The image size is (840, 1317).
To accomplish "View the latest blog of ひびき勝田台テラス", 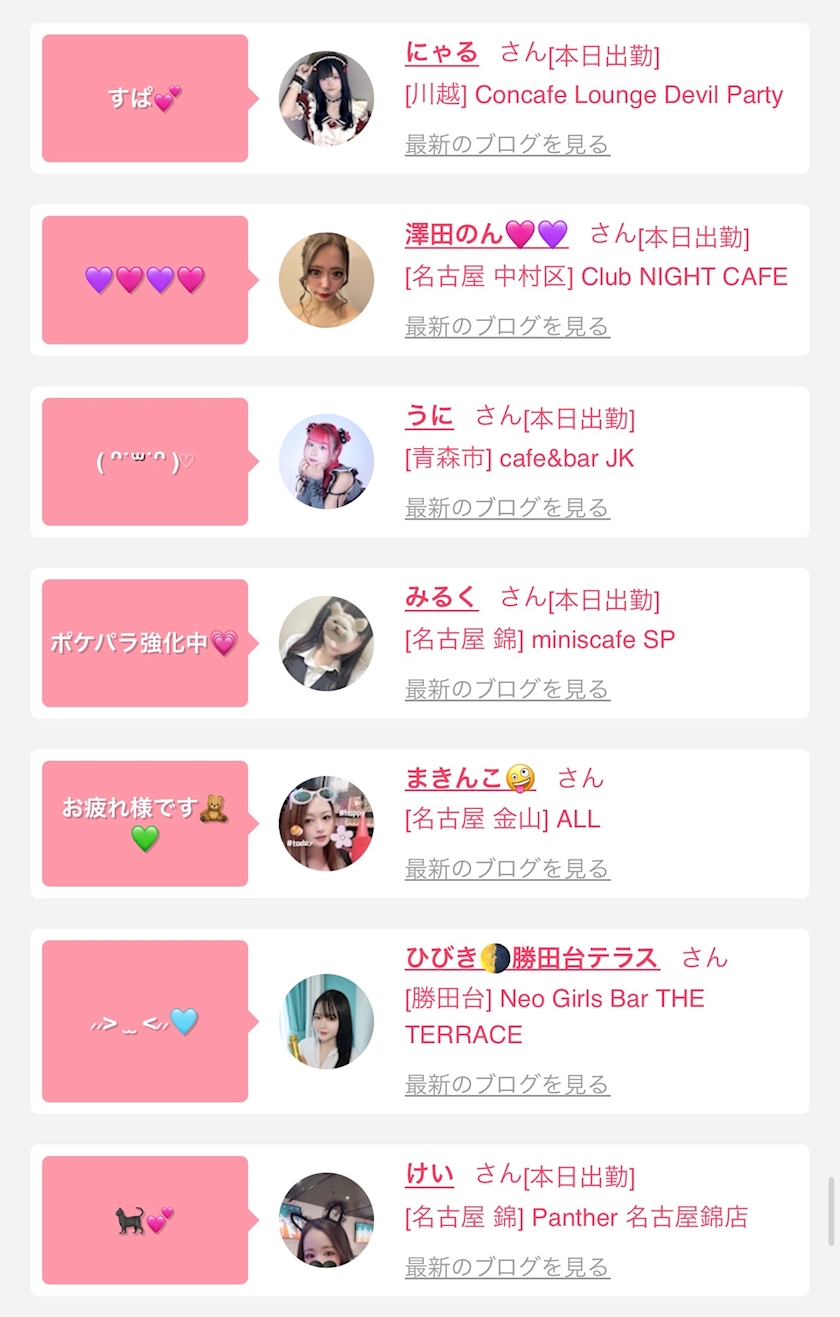I will [507, 1085].
